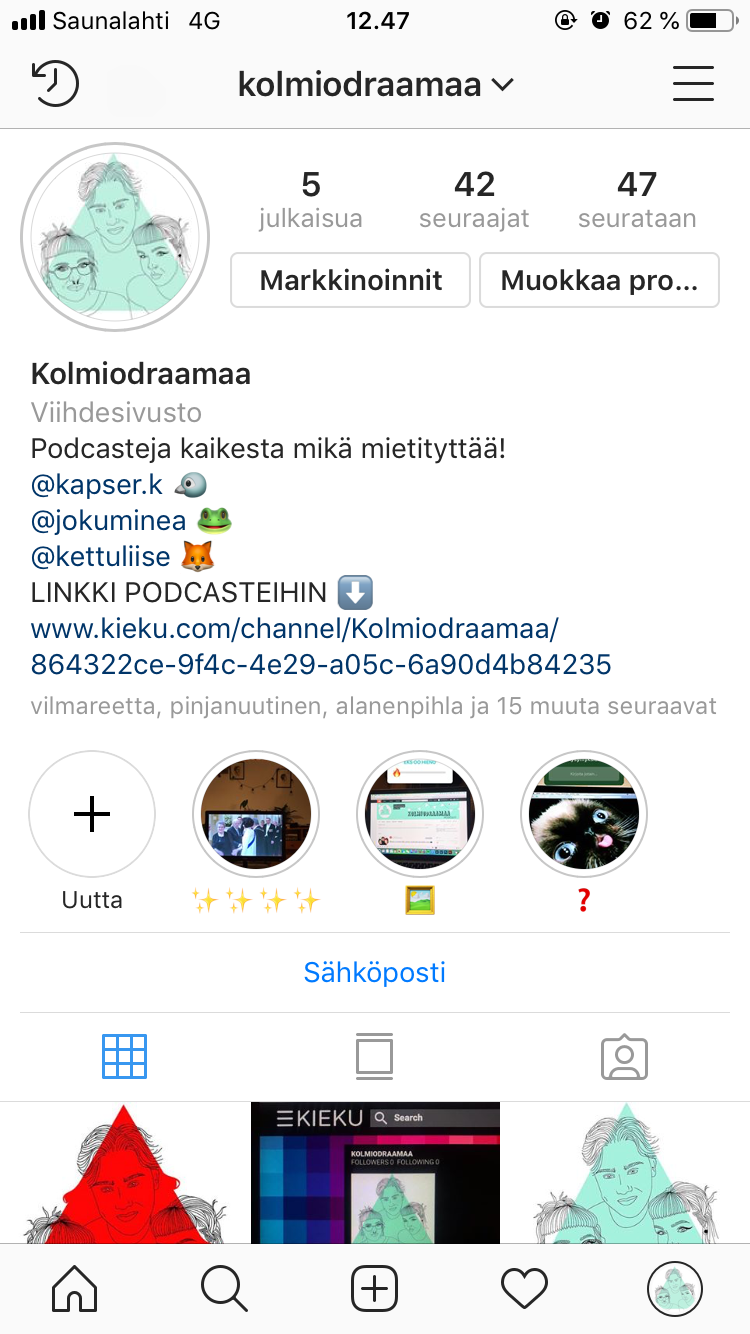Open Muokkaa profiilia to edit profile
Viewport: 750px width, 1334px height.
pyautogui.click(x=599, y=280)
